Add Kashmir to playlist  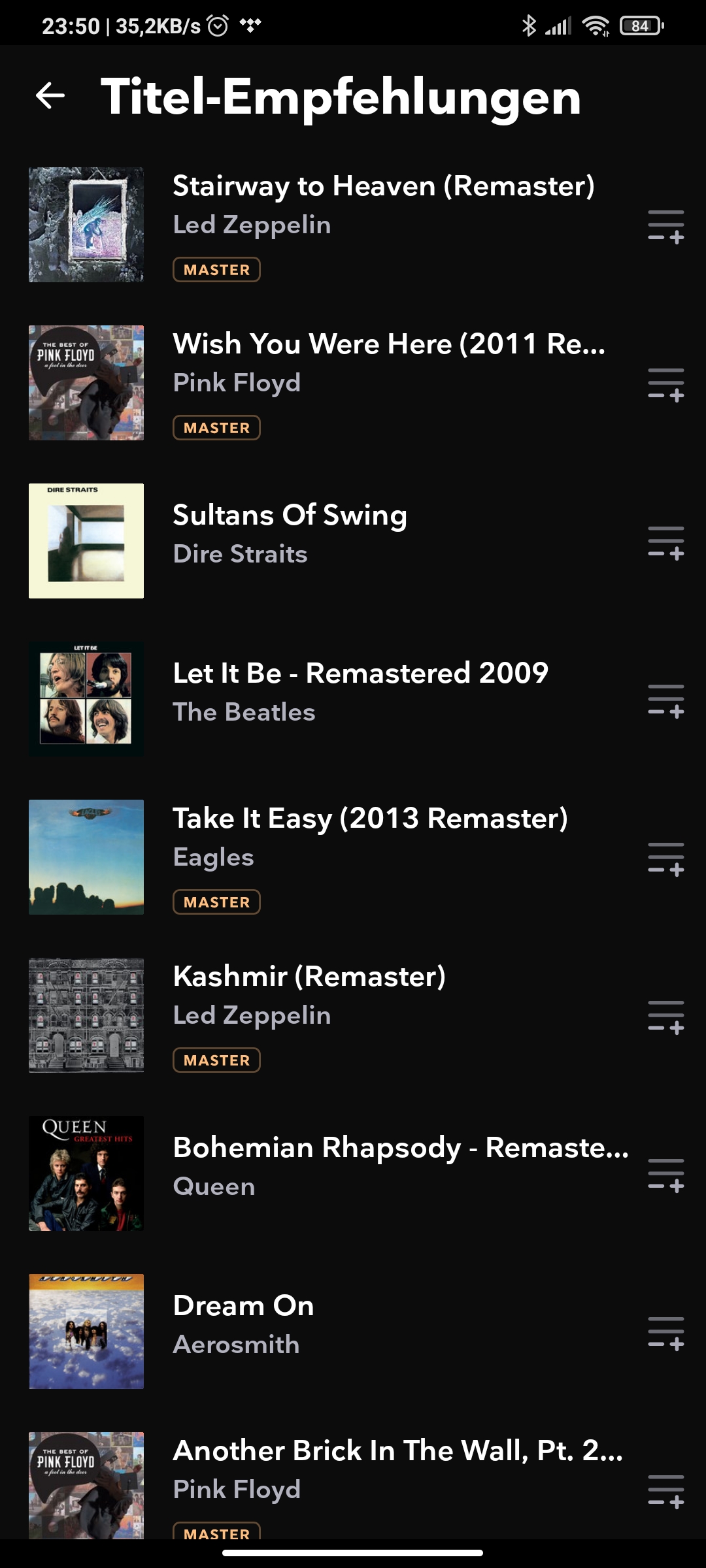(665, 1017)
